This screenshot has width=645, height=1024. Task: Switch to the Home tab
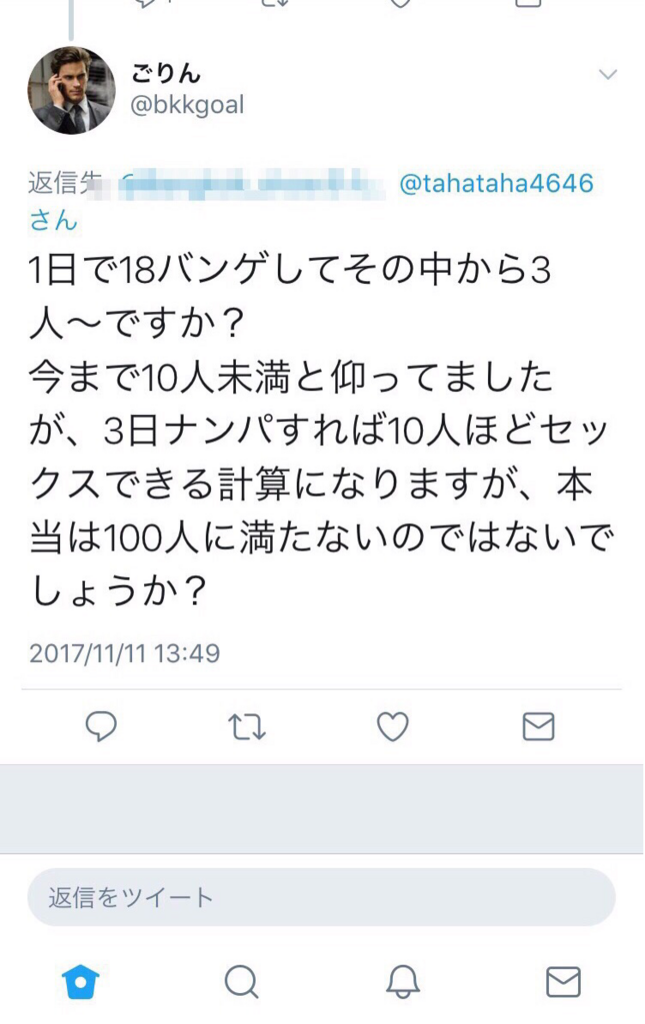coord(80,982)
